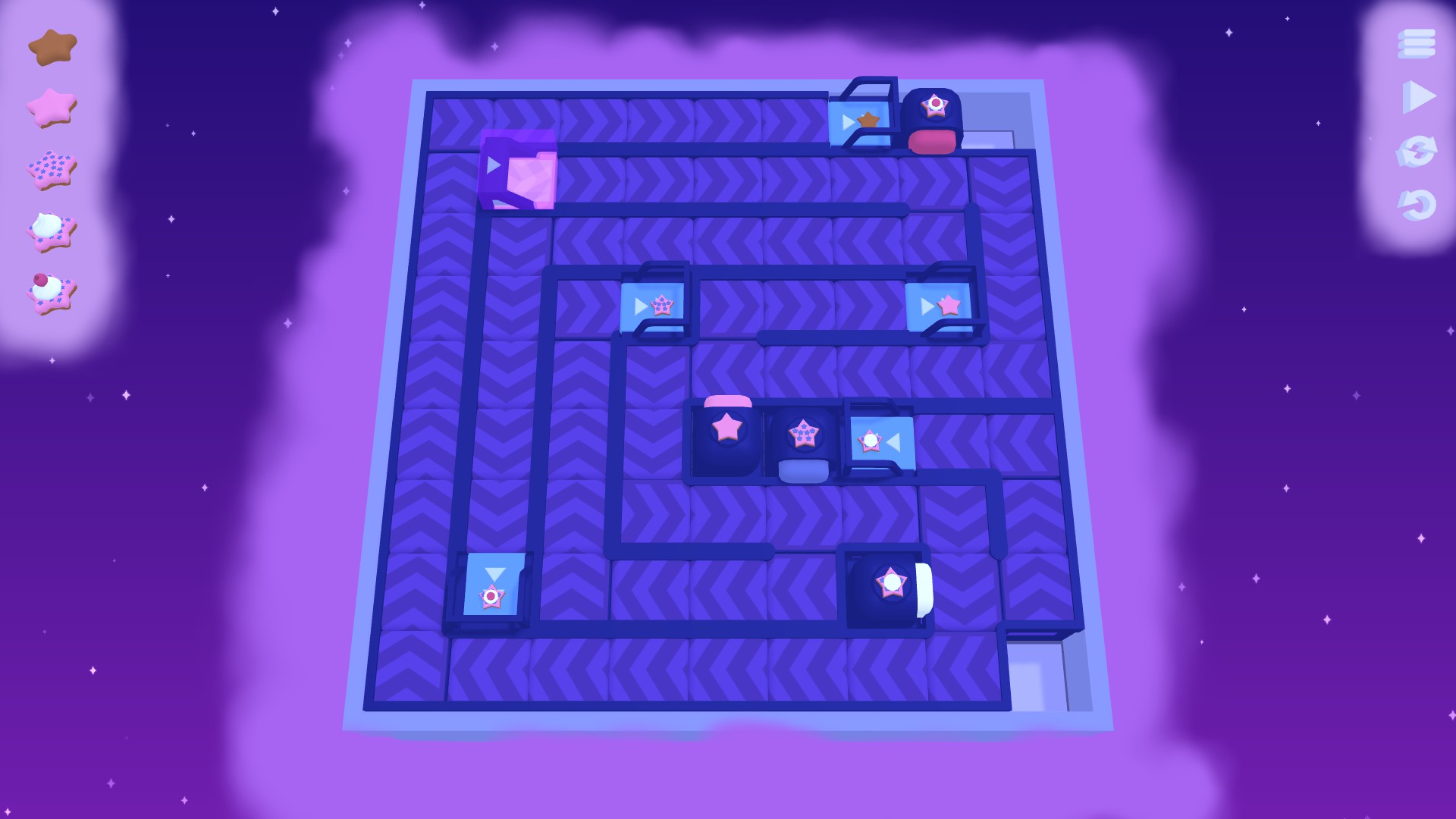Image resolution: width=1456 pixels, height=819 pixels.
Task: Tap the purple cookie dough dispenser
Action: 519,171
